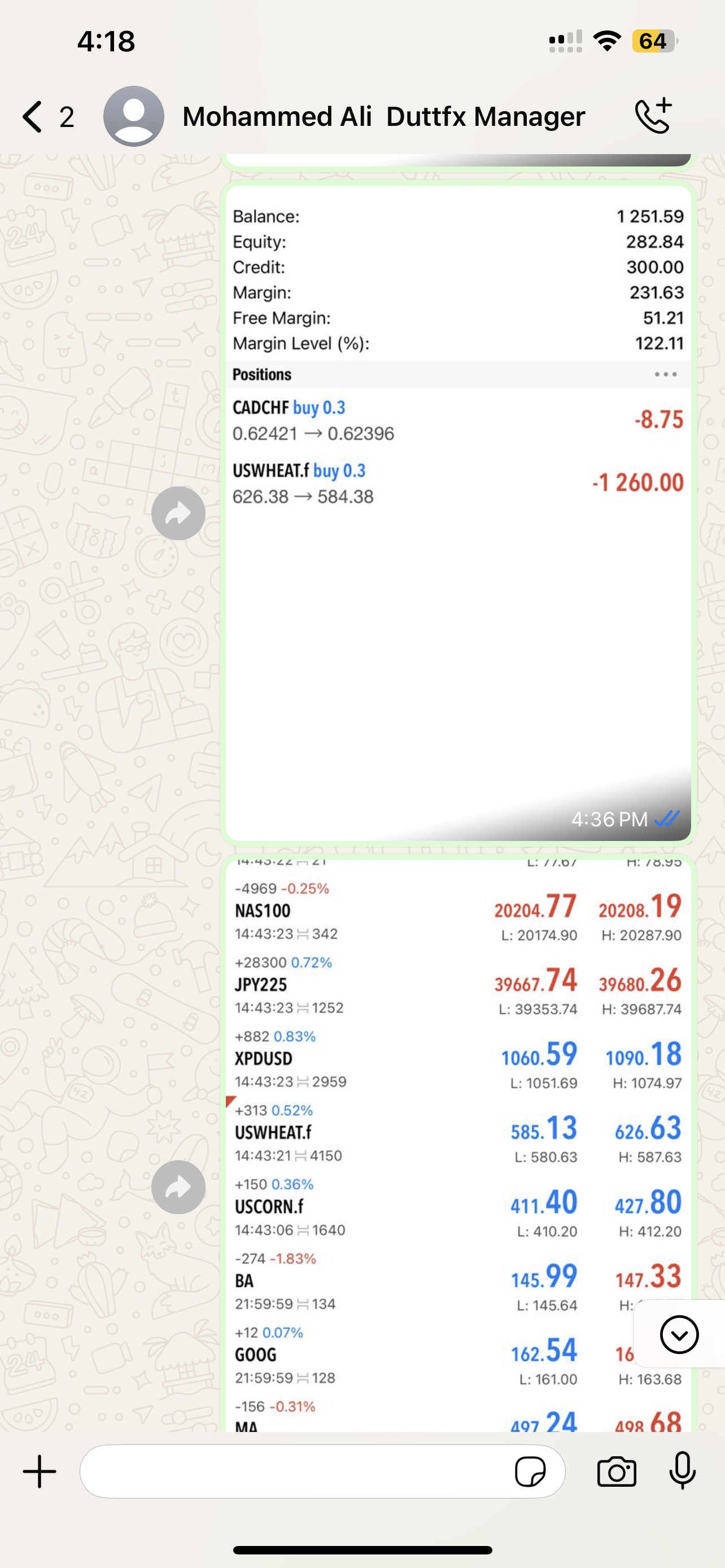
Task: Record a voice message with the microphone
Action: point(683,1470)
